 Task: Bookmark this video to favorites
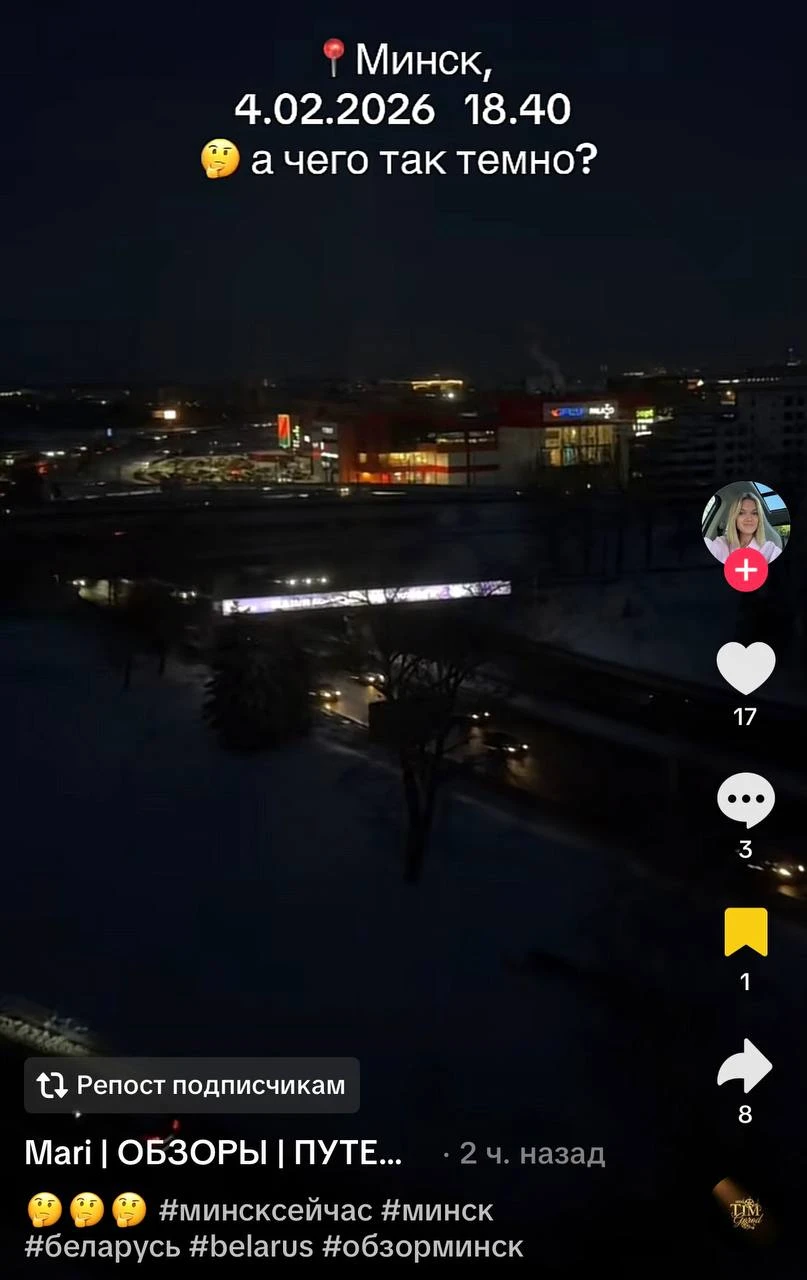(745, 932)
